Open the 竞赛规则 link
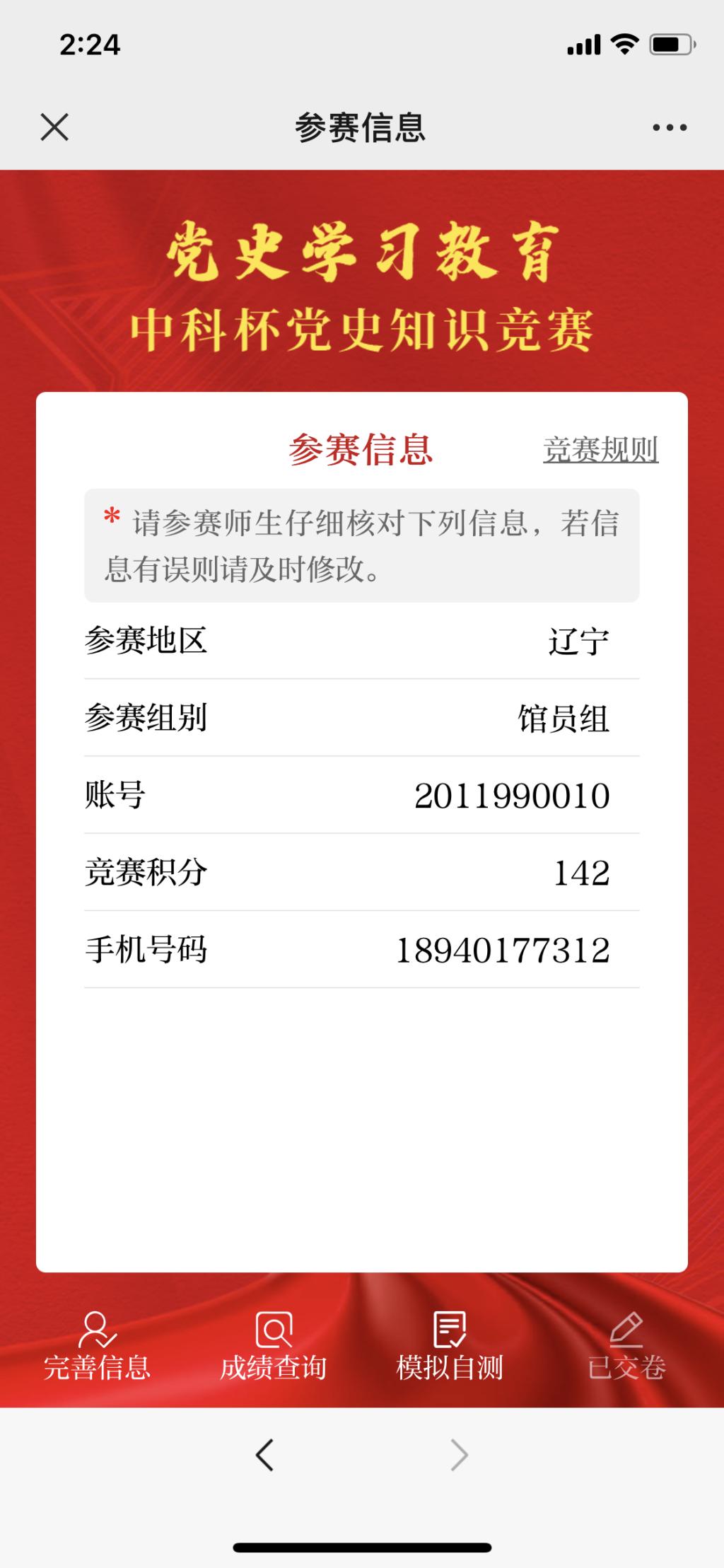Screen dimensions: 724x1568 (600, 450)
